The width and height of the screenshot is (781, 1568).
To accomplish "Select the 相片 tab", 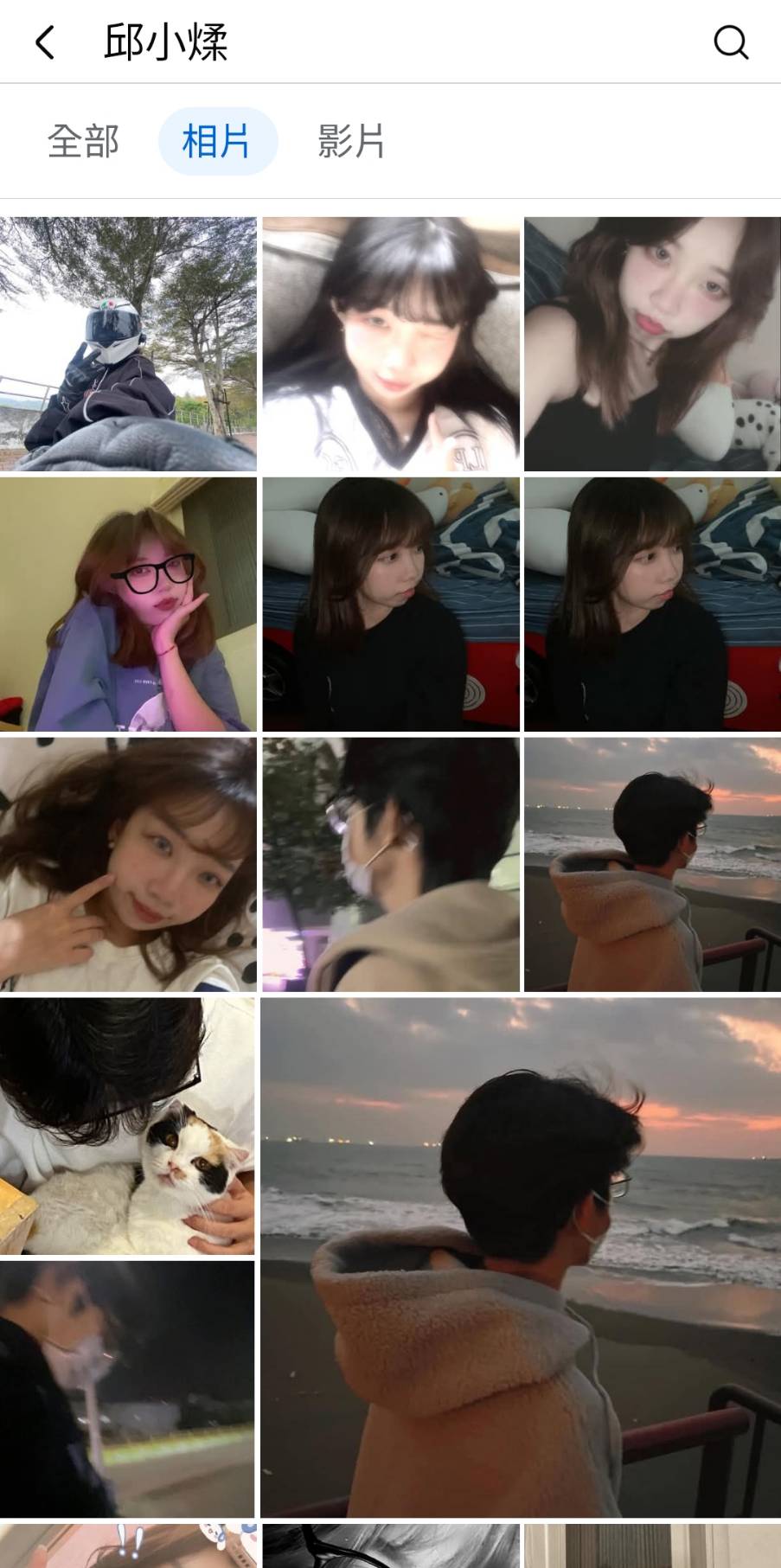I will [217, 141].
